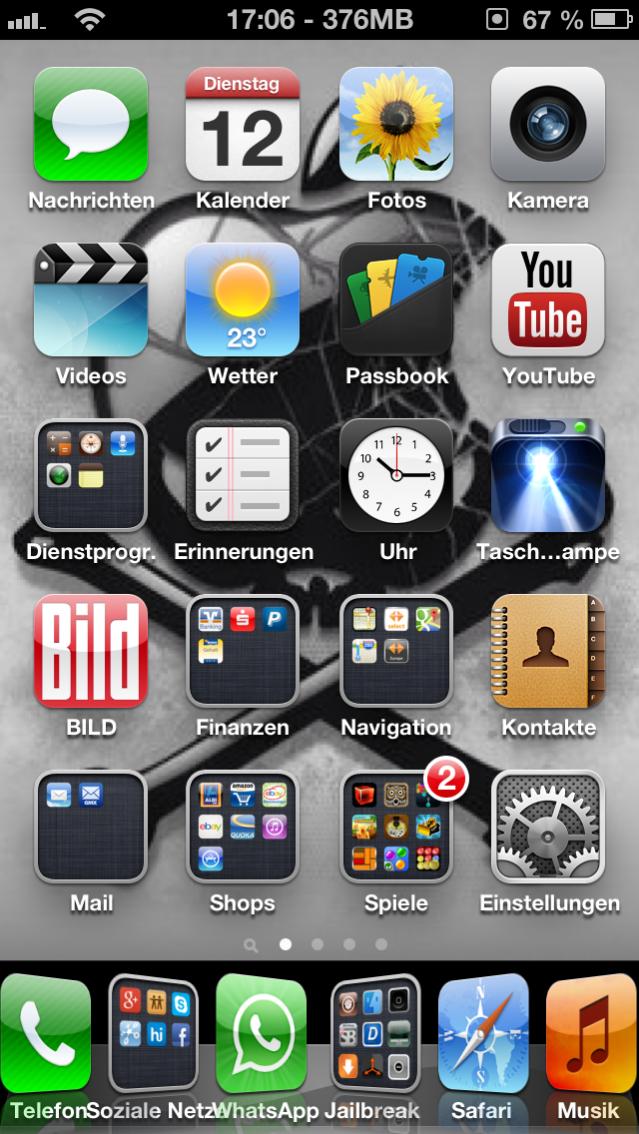
Task: Open the Finanzen folder
Action: [242, 651]
